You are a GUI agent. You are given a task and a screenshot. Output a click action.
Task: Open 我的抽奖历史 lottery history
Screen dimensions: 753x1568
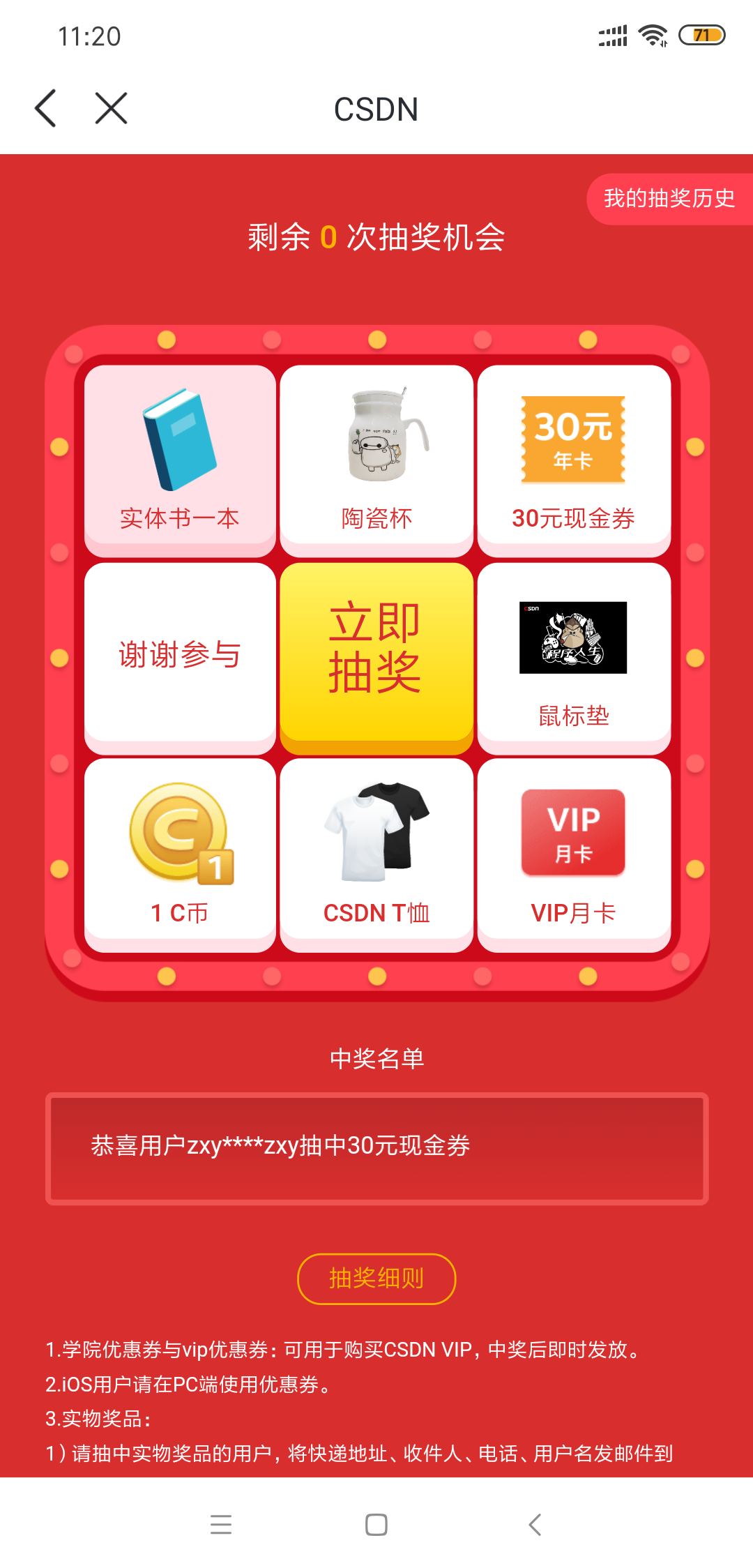(669, 199)
